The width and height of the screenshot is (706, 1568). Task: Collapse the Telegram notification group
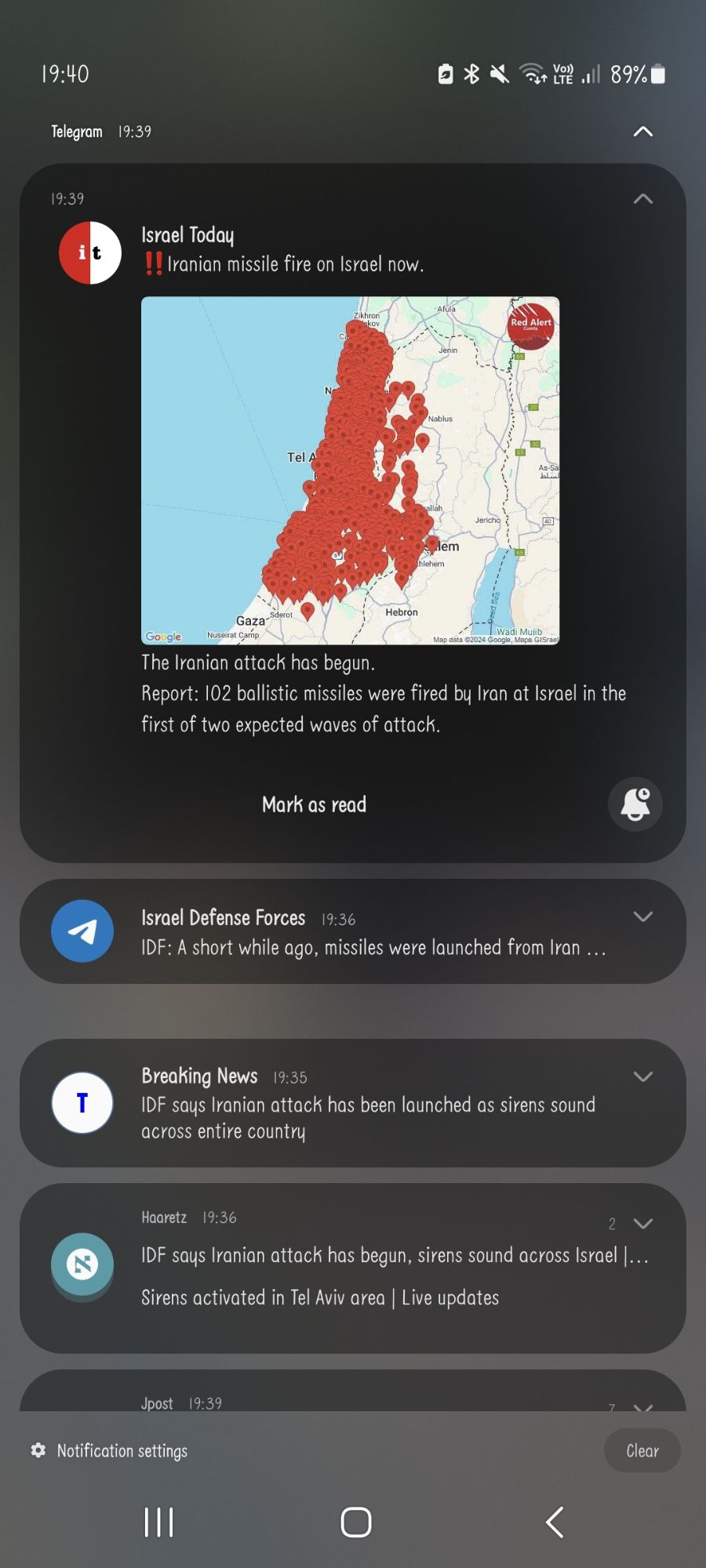coord(642,132)
